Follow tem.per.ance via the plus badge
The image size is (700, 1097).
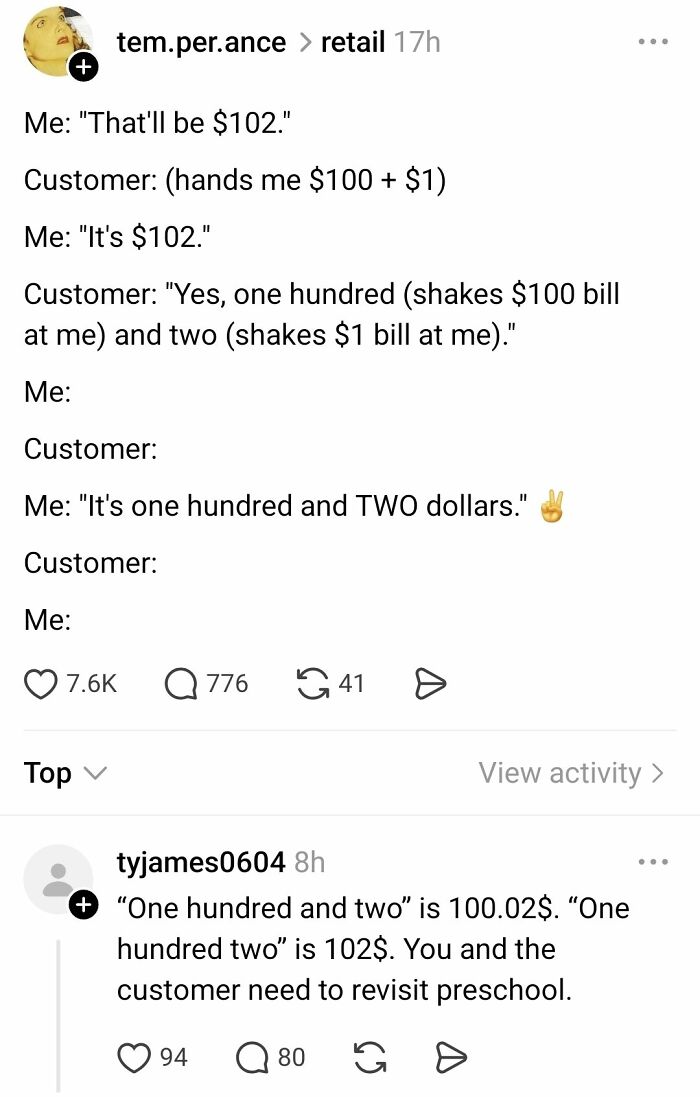tap(82, 69)
